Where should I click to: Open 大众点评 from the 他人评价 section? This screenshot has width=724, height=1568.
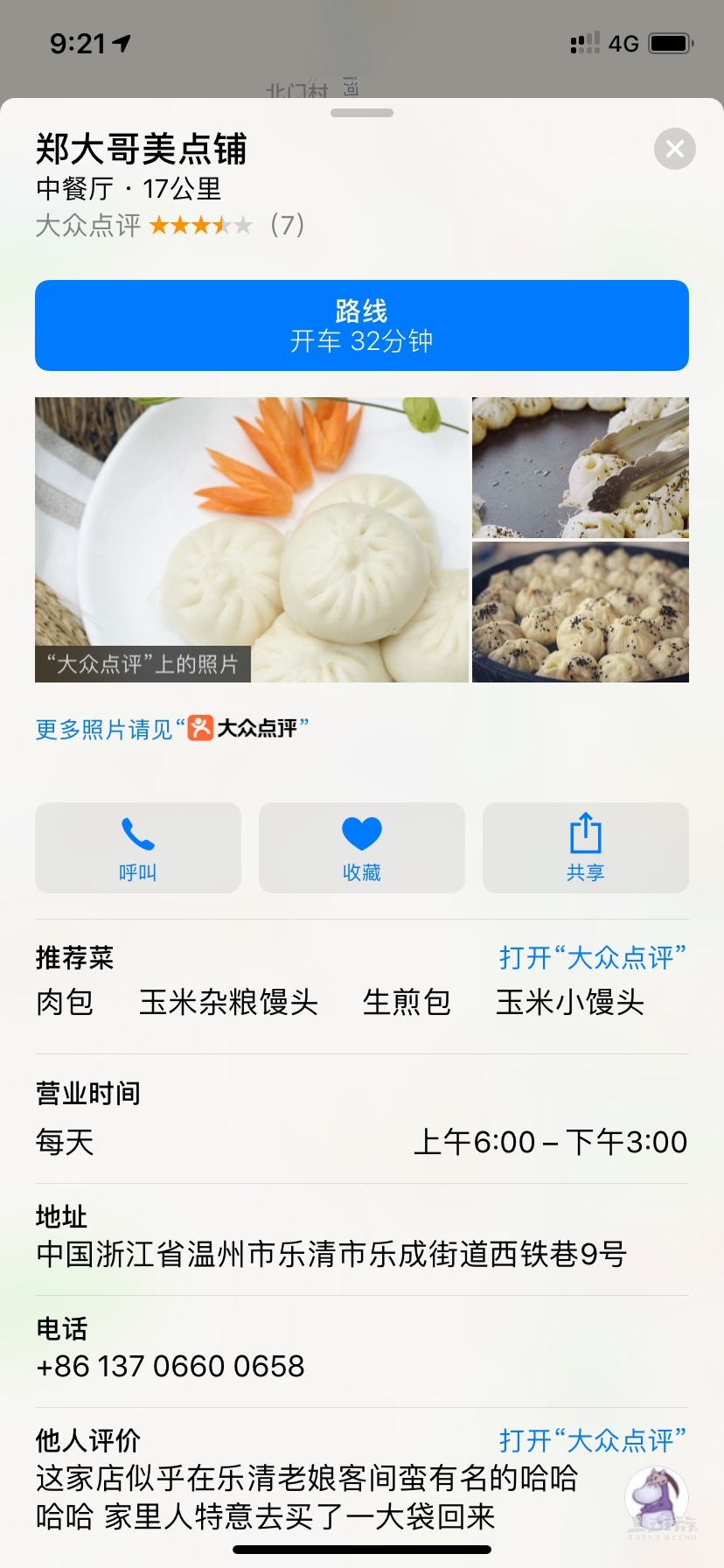pos(592,1441)
